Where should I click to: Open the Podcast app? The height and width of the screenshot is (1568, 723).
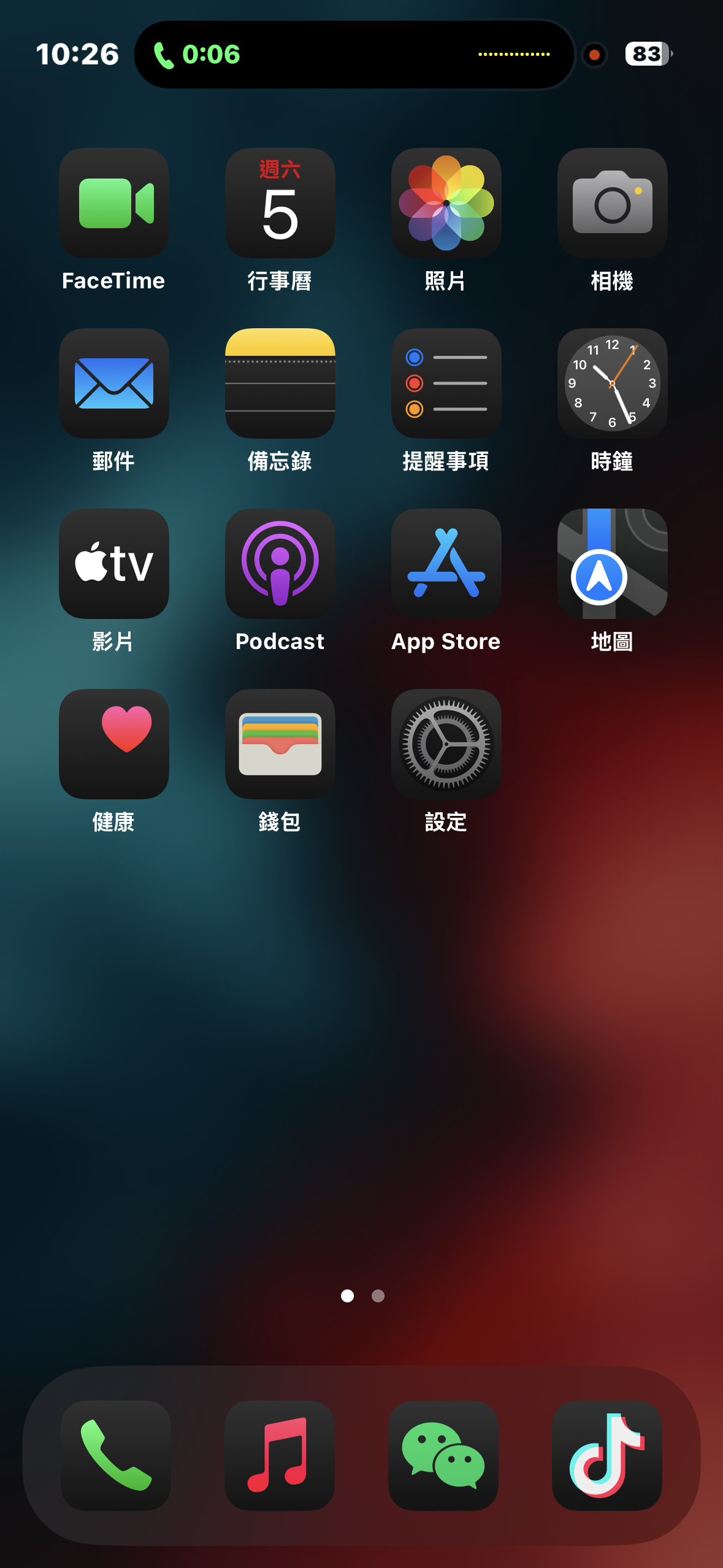point(280,564)
